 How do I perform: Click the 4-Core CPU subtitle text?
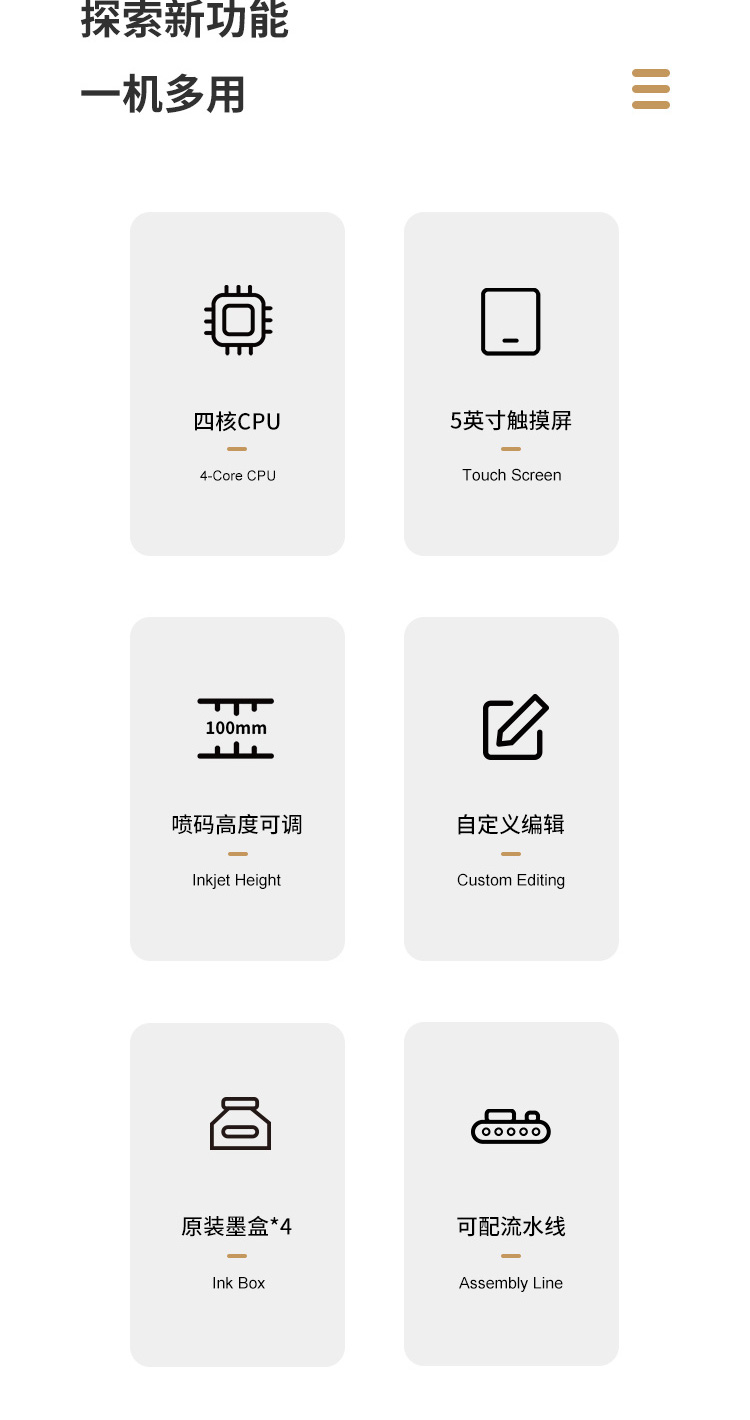[237, 476]
